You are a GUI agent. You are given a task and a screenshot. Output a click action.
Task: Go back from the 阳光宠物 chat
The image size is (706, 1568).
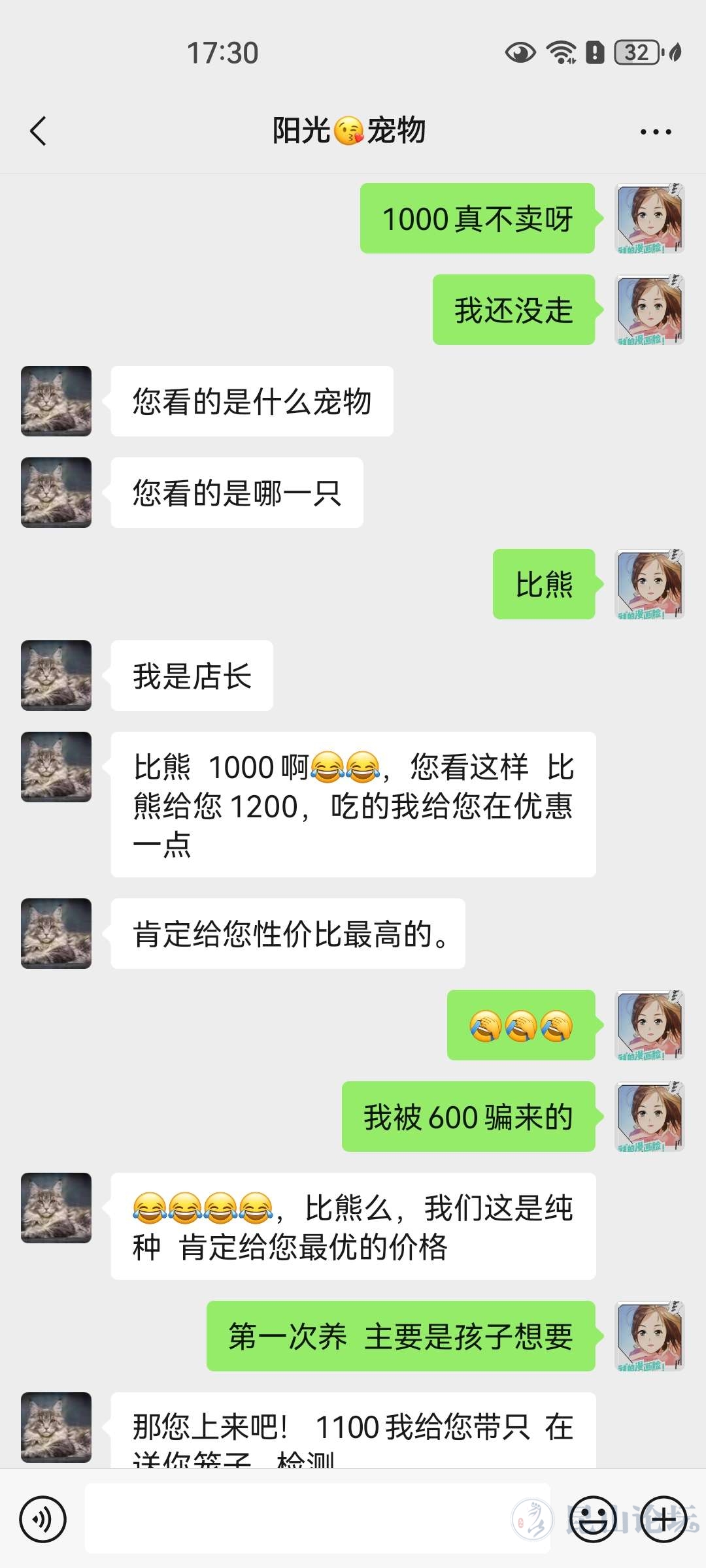tap(39, 131)
